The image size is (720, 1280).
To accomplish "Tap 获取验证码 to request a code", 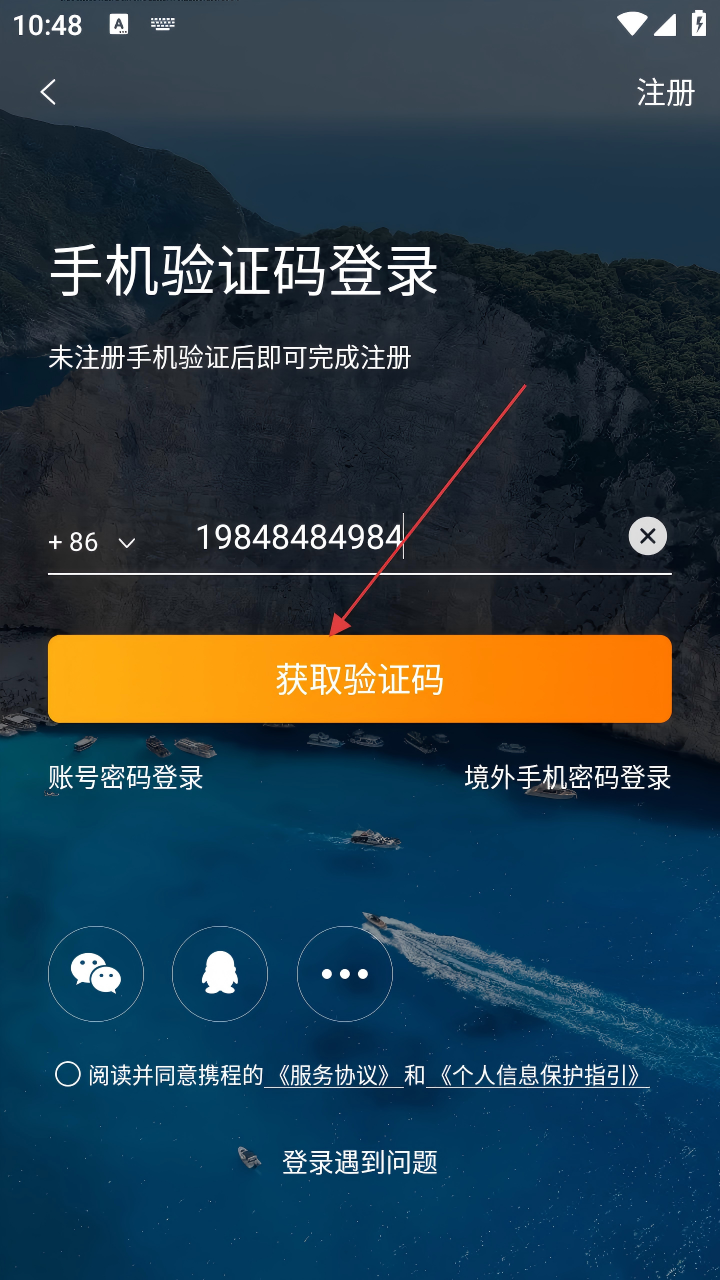I will [x=360, y=679].
